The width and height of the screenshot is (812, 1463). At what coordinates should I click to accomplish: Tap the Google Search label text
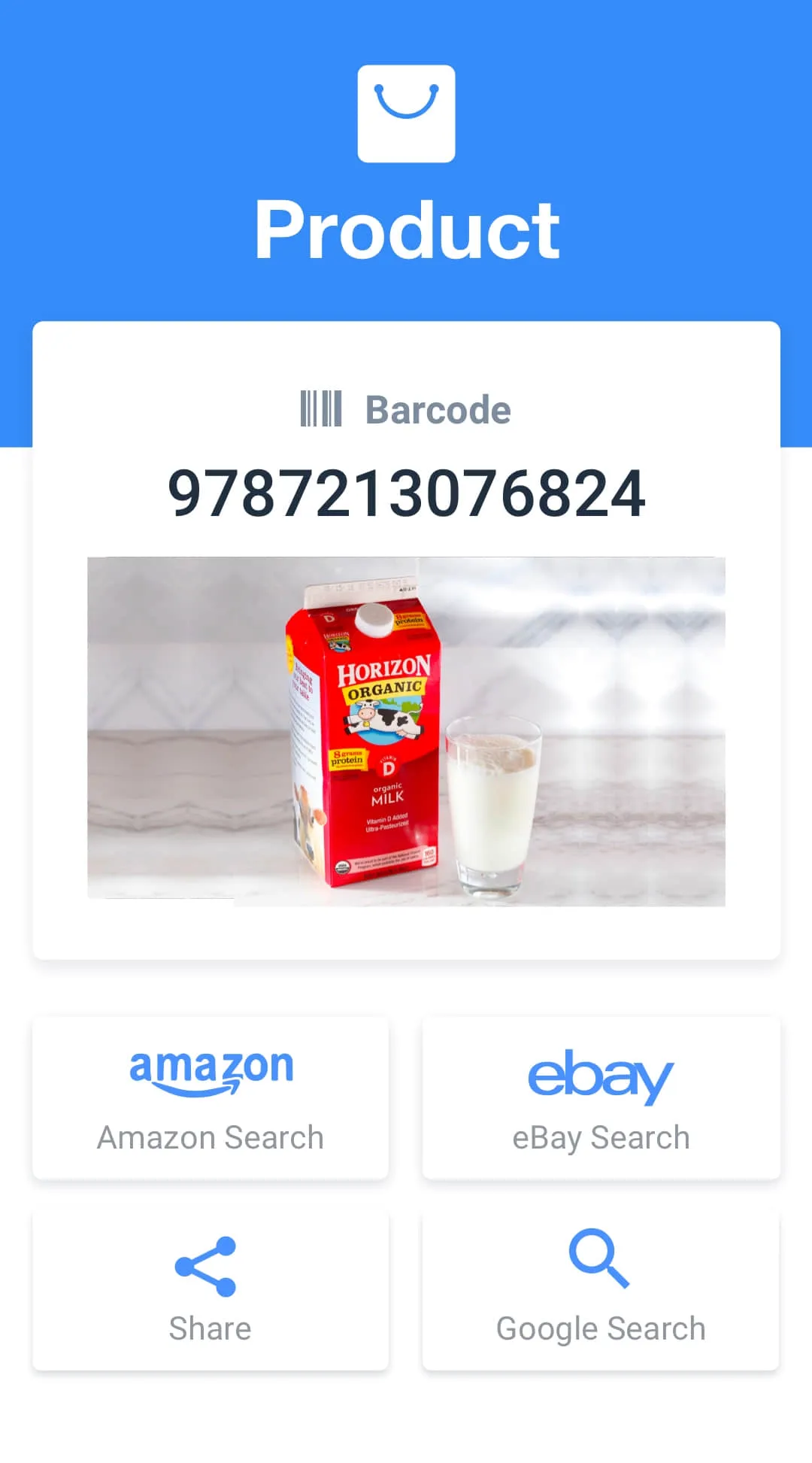(x=601, y=1328)
